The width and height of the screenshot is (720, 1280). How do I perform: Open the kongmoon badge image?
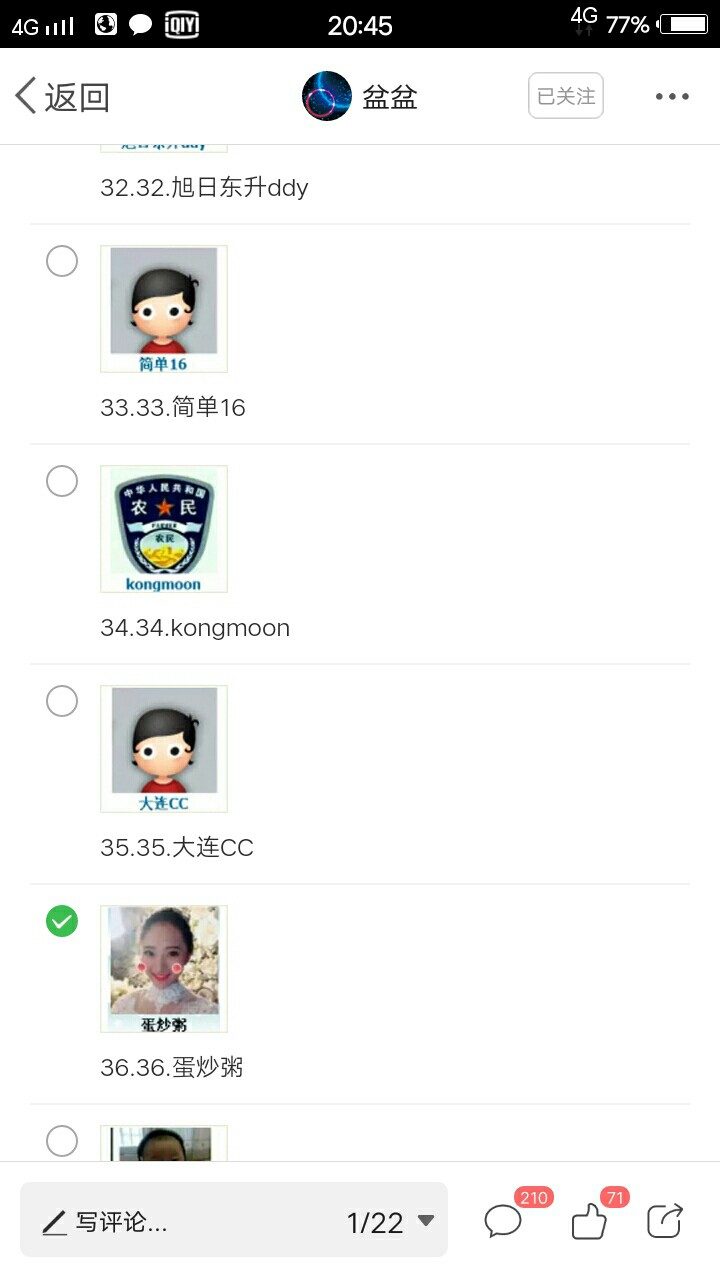coord(164,529)
